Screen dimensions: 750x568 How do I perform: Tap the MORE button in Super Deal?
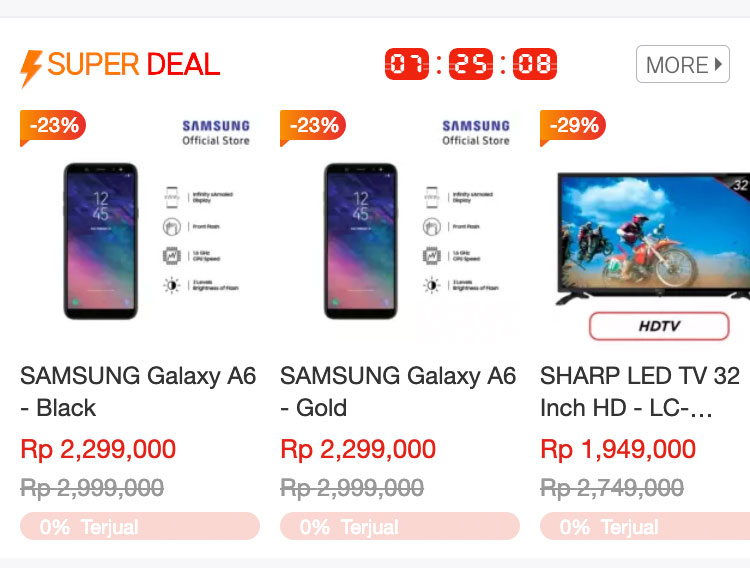click(x=683, y=65)
